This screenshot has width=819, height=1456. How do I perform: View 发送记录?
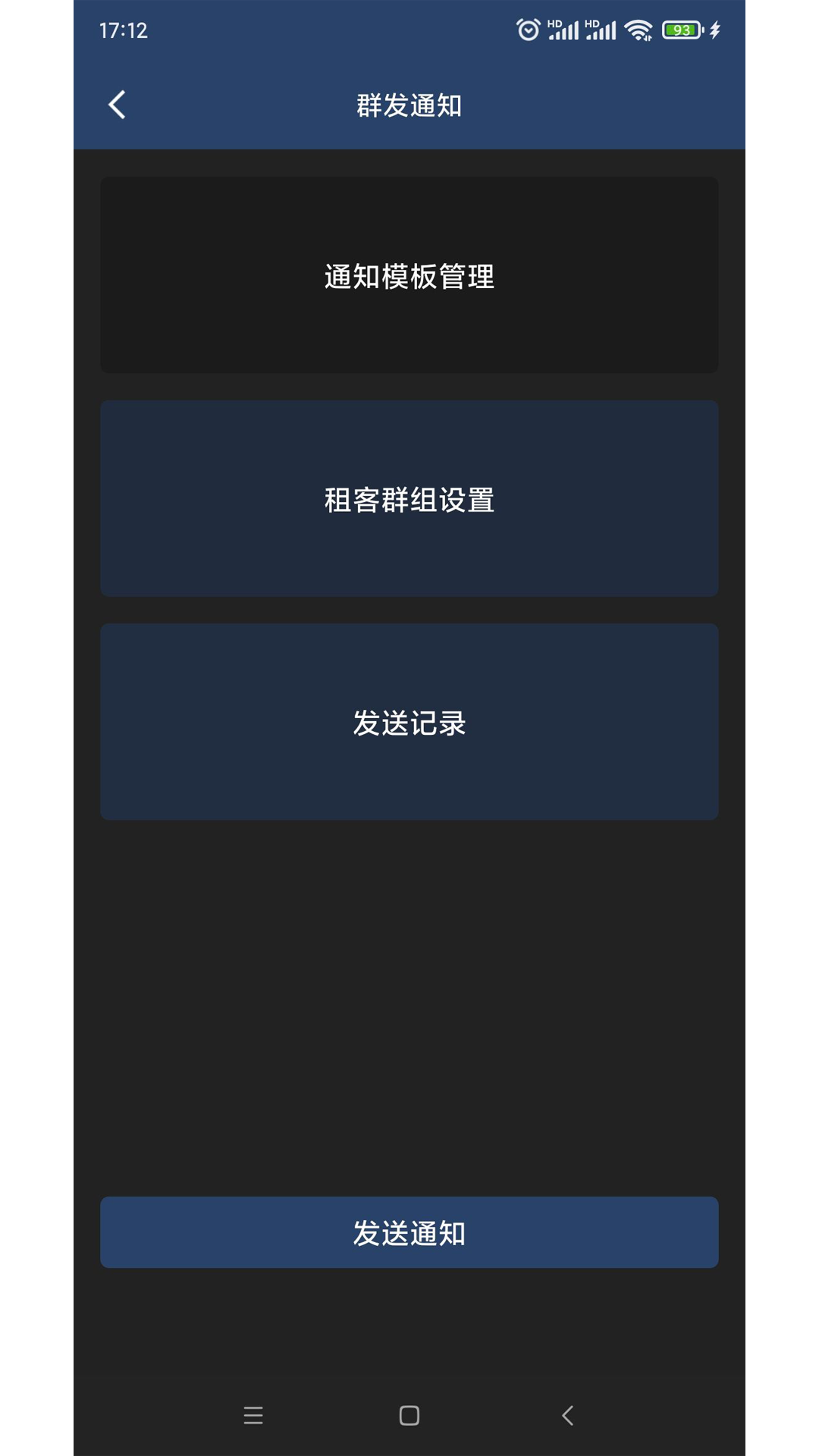click(x=409, y=722)
